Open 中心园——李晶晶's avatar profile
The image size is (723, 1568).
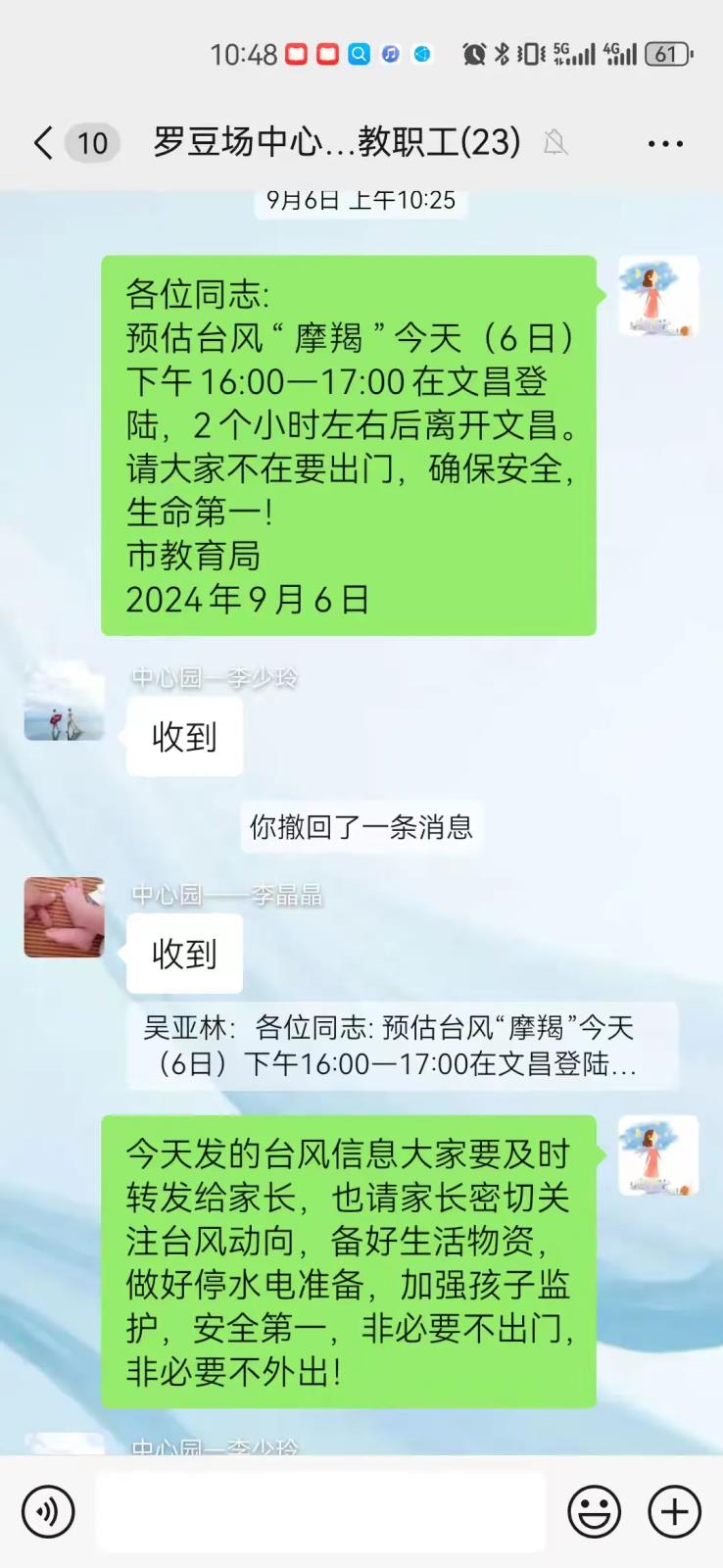[64, 917]
